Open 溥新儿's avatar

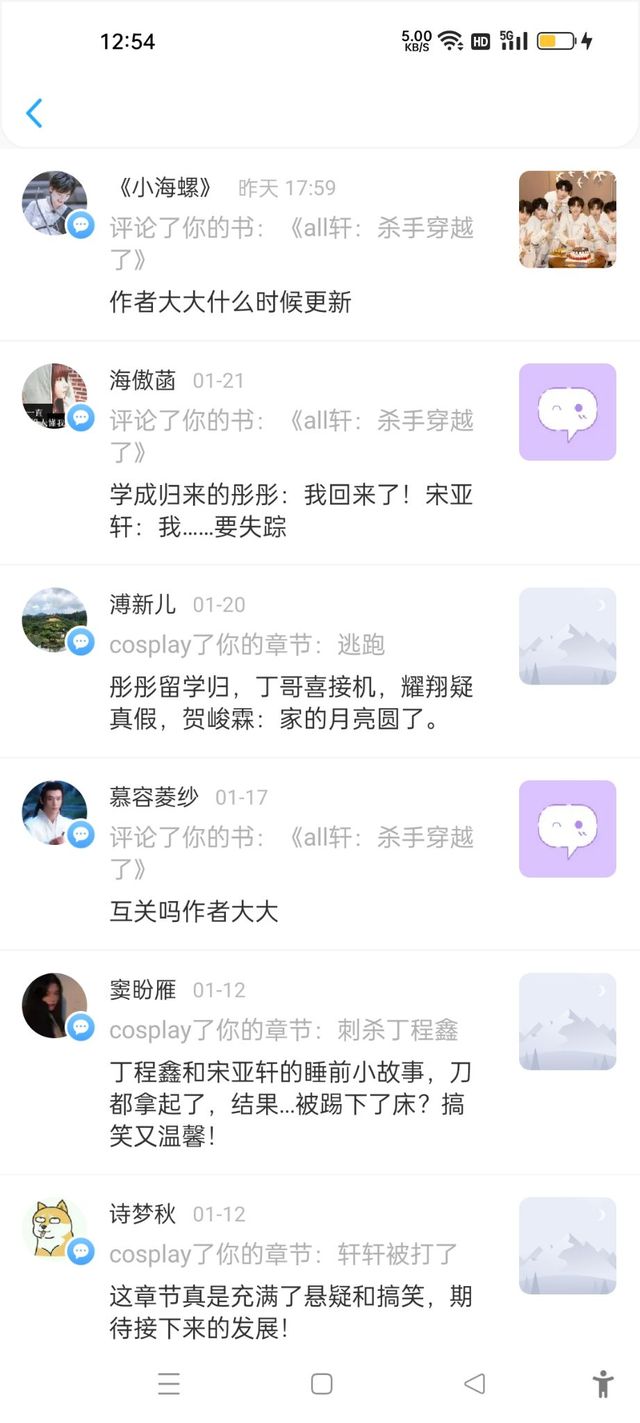(x=55, y=620)
